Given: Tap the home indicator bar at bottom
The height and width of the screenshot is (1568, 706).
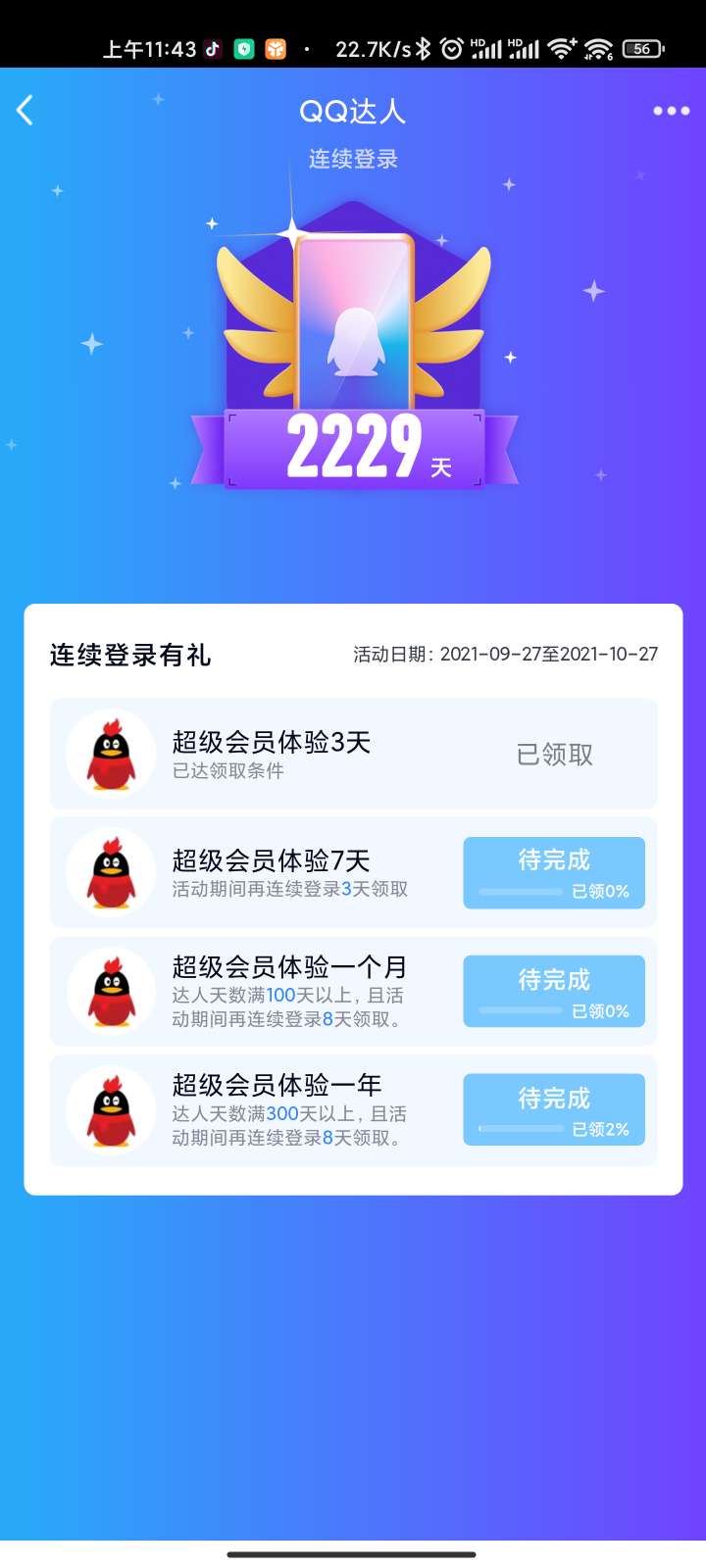Looking at the screenshot, I should [x=353, y=1553].
